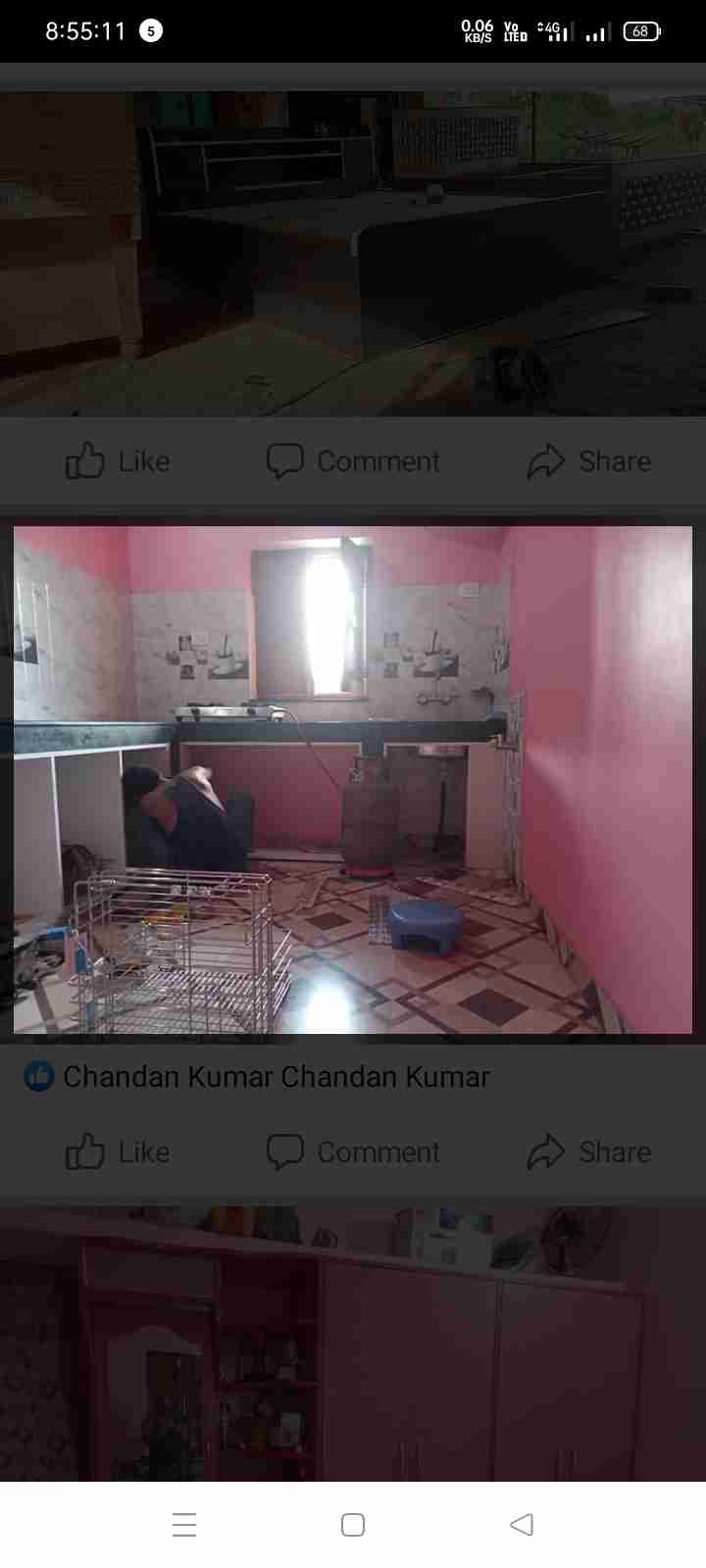Go back using system navigation

522,1525
